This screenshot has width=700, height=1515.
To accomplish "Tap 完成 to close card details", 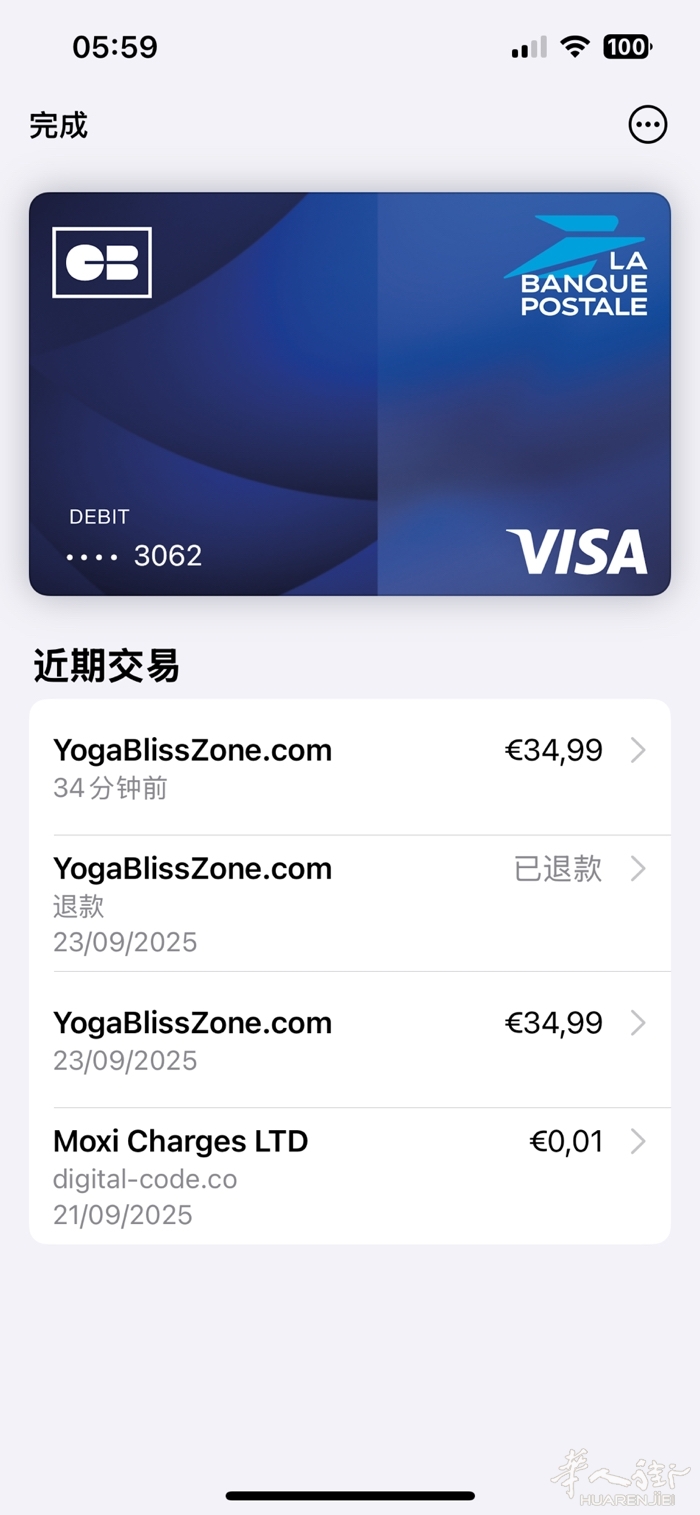I will pyautogui.click(x=59, y=126).
